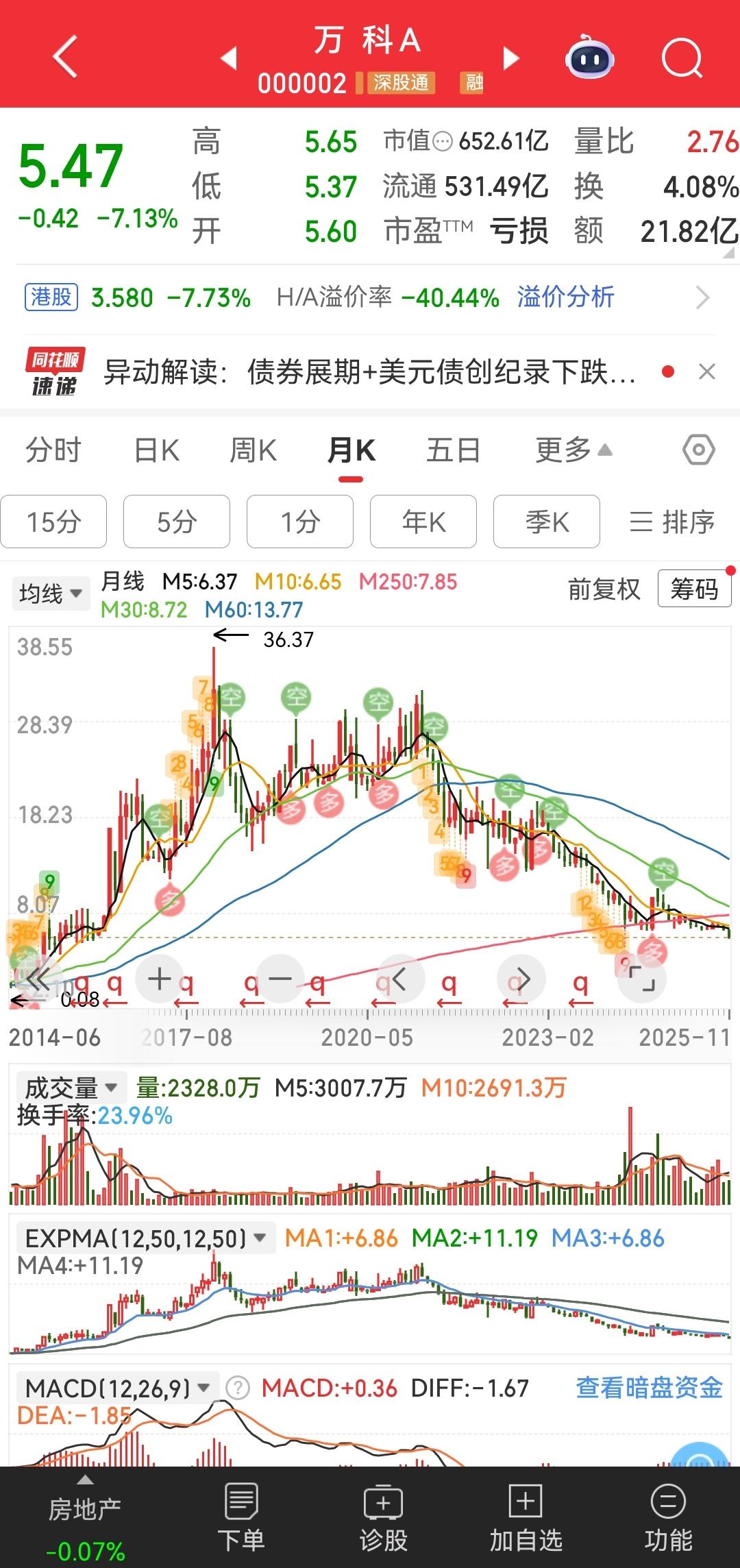This screenshot has height=1568, width=740.
Task: Zoom out of the candlestick chart
Action: (280, 979)
